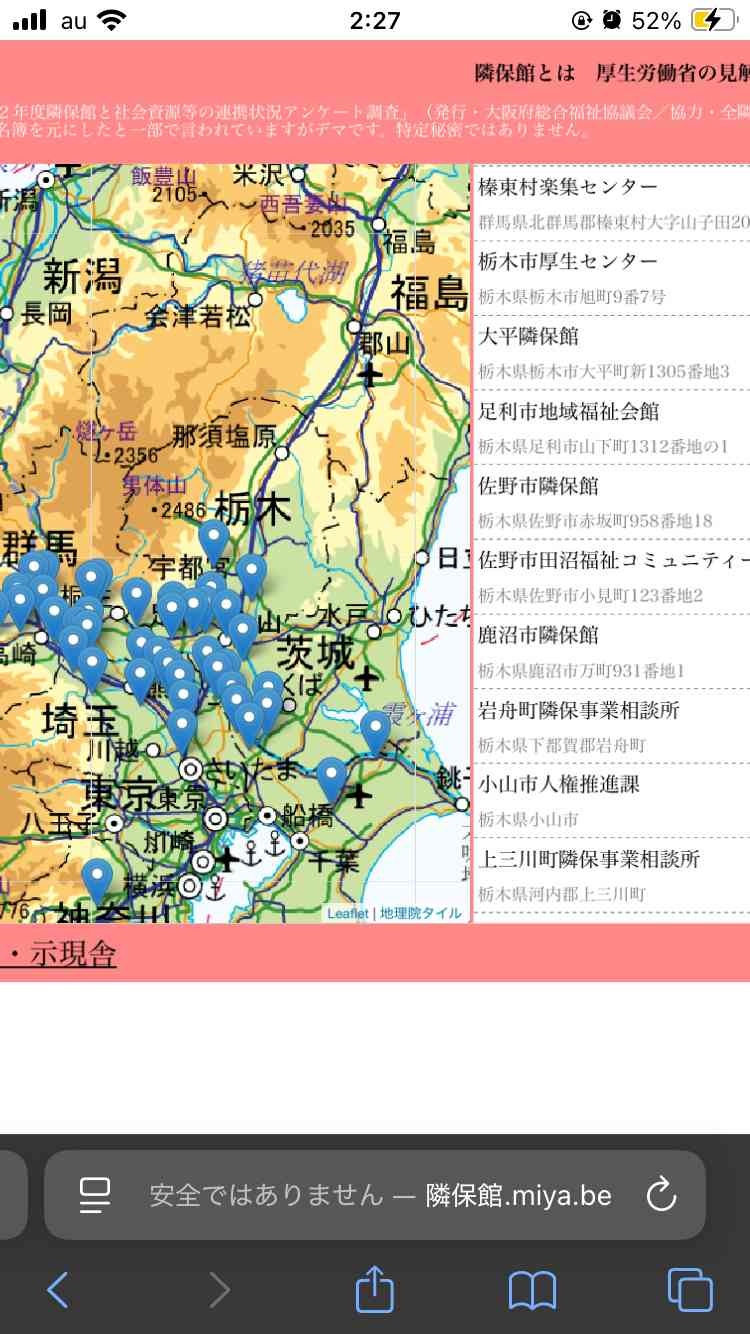The image size is (750, 1334).
Task: Select 小山市人権推進課 in the list
Action: (558, 784)
